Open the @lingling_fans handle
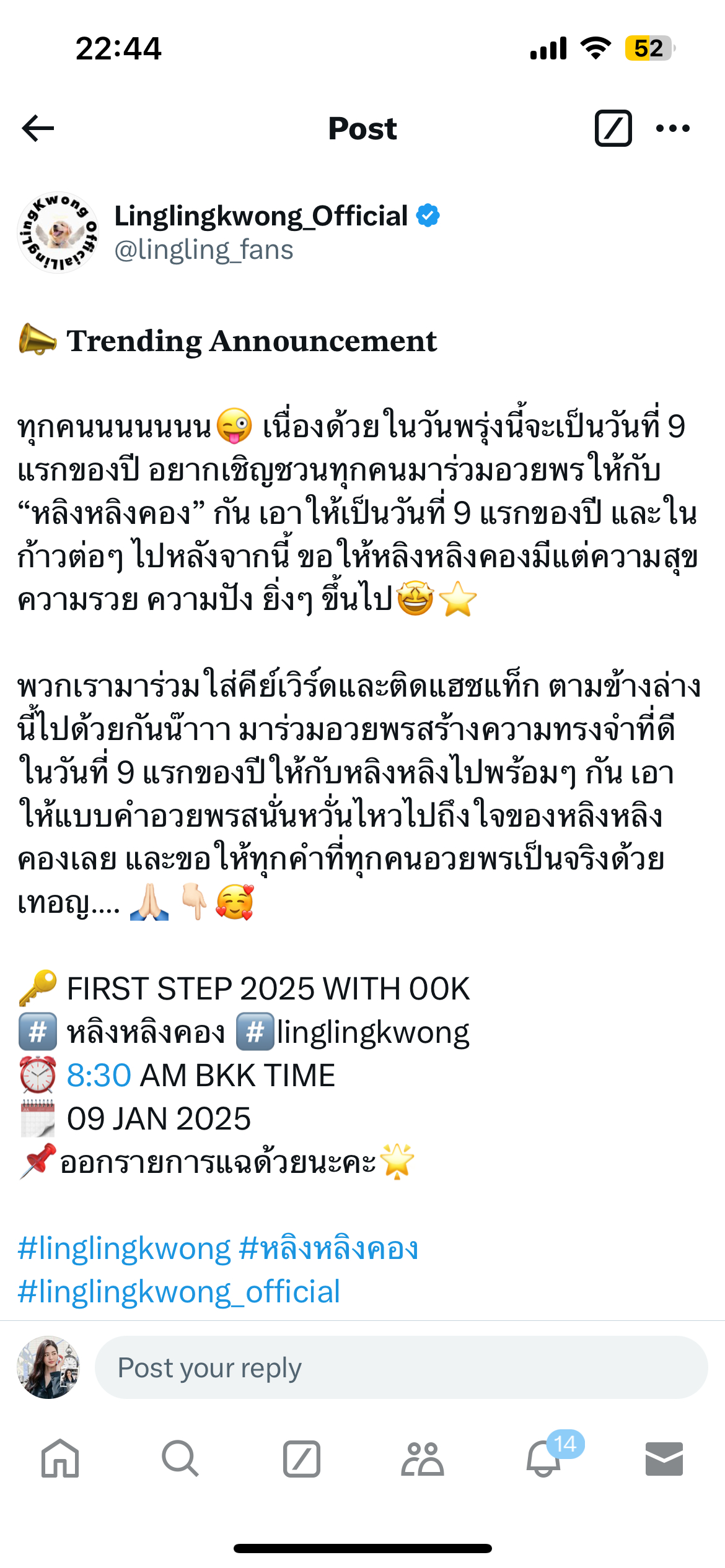 (x=203, y=250)
